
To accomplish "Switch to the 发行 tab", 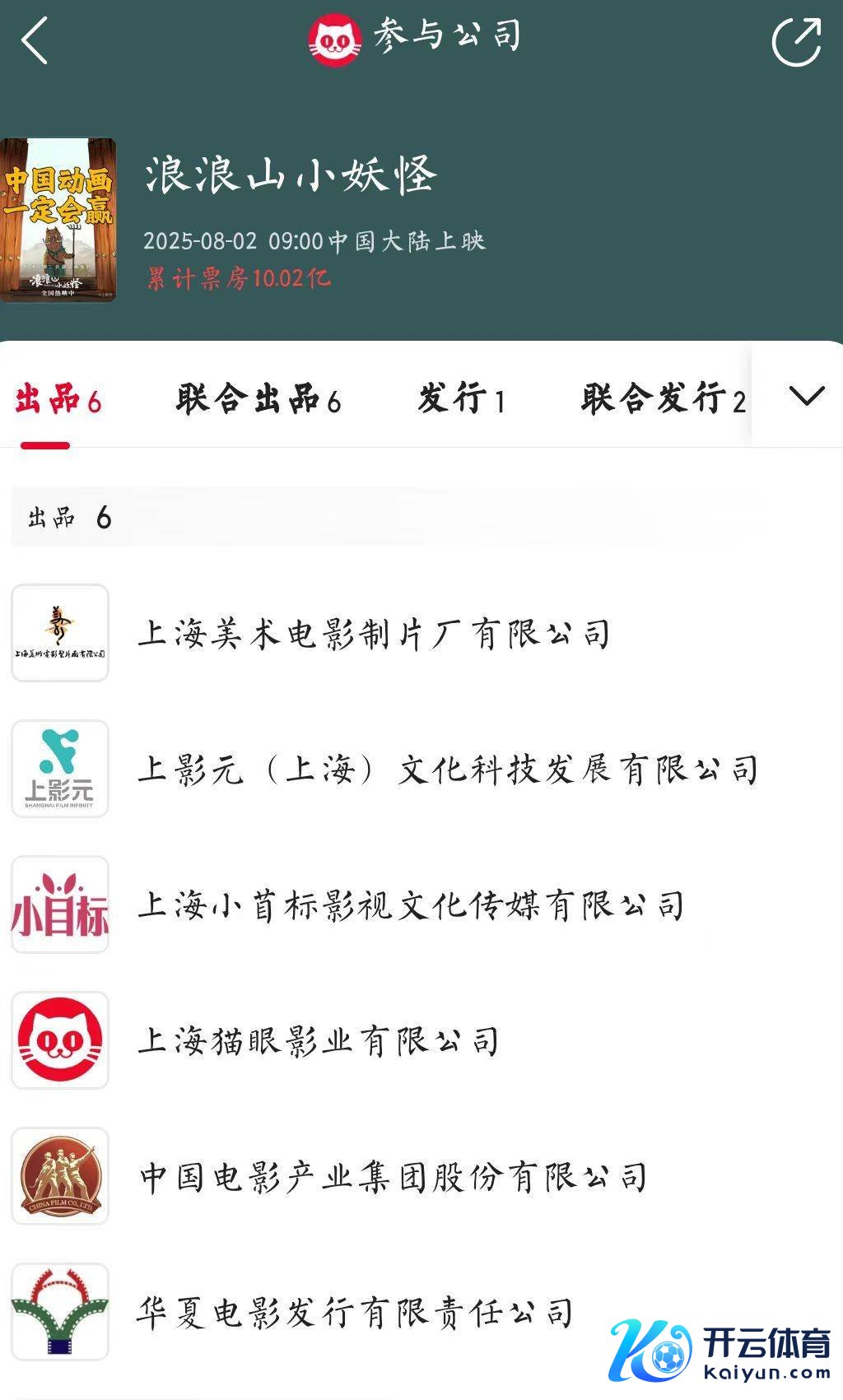I will pos(461,400).
